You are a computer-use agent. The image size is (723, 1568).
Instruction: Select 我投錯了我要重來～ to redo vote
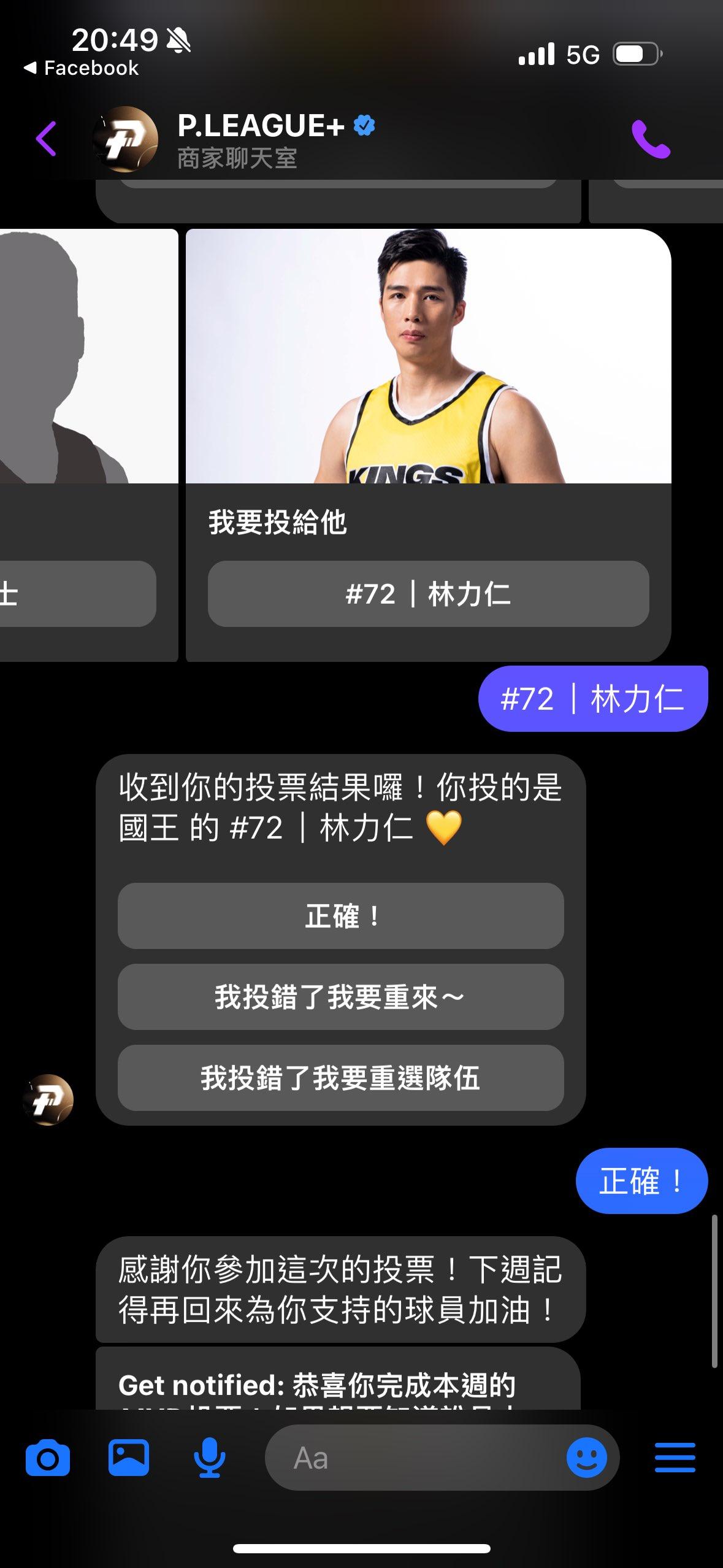[340, 997]
